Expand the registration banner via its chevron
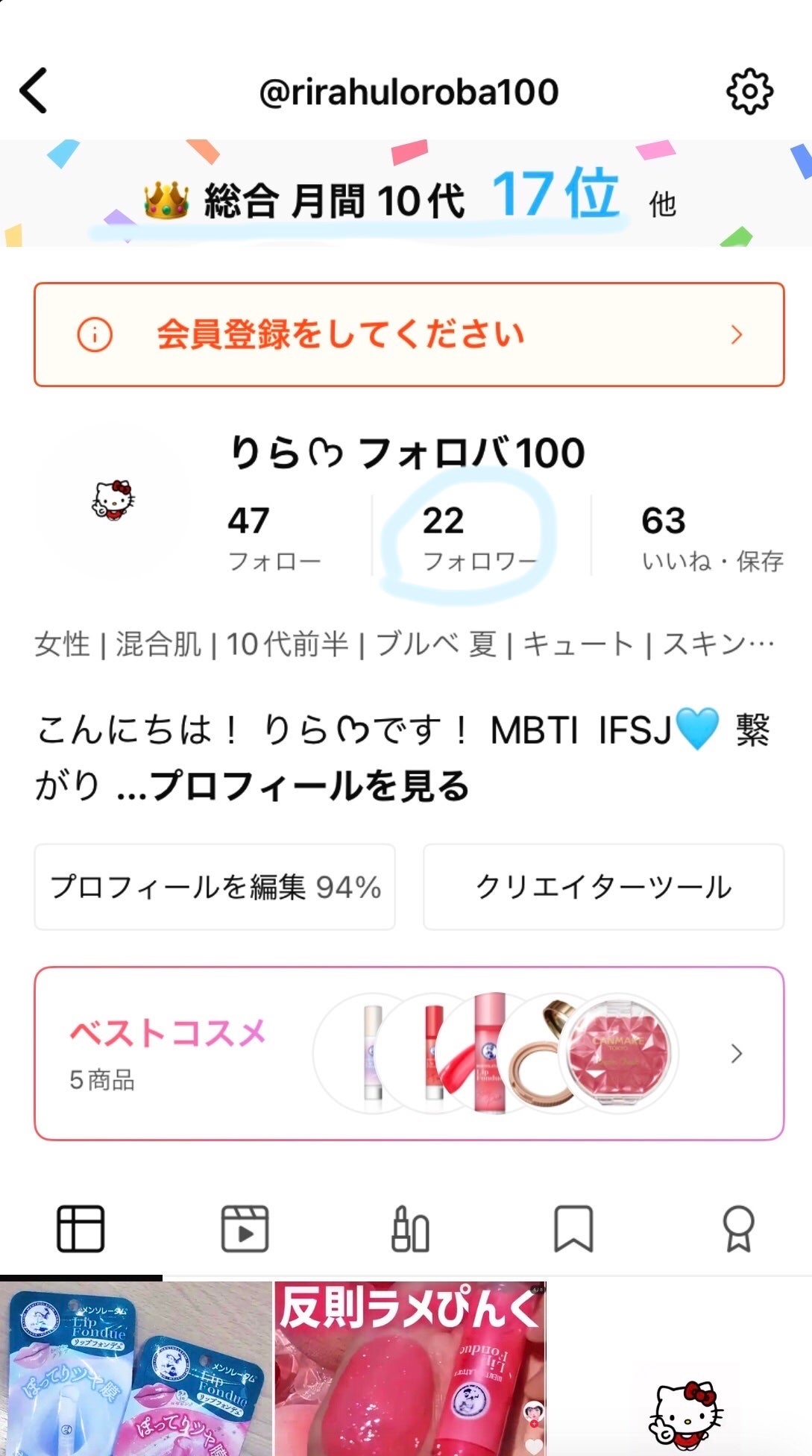The height and width of the screenshot is (1456, 812). click(x=734, y=336)
